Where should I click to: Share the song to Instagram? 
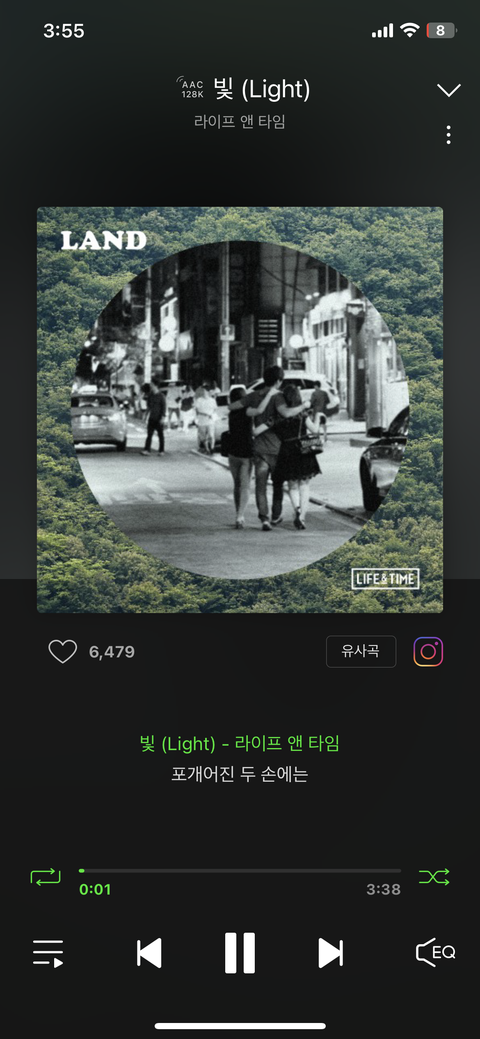(x=428, y=651)
